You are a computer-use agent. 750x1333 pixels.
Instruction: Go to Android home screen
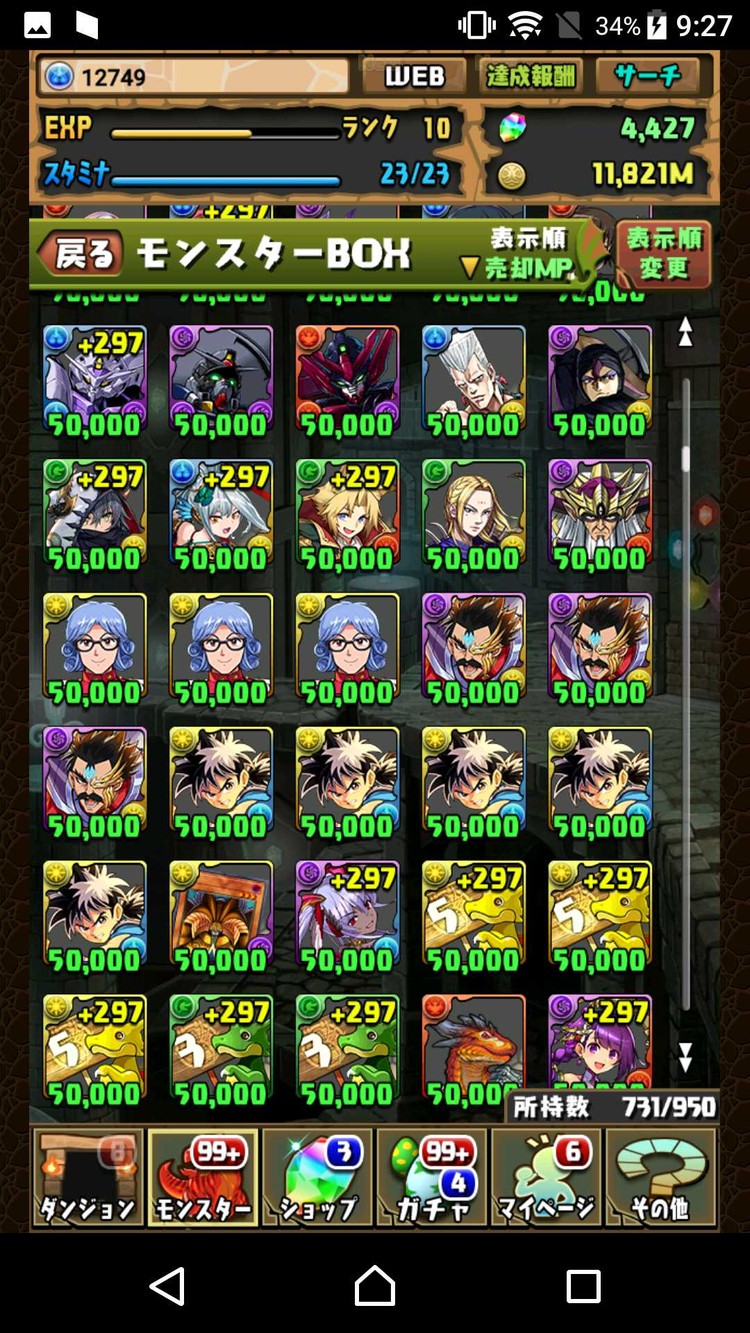[375, 1285]
